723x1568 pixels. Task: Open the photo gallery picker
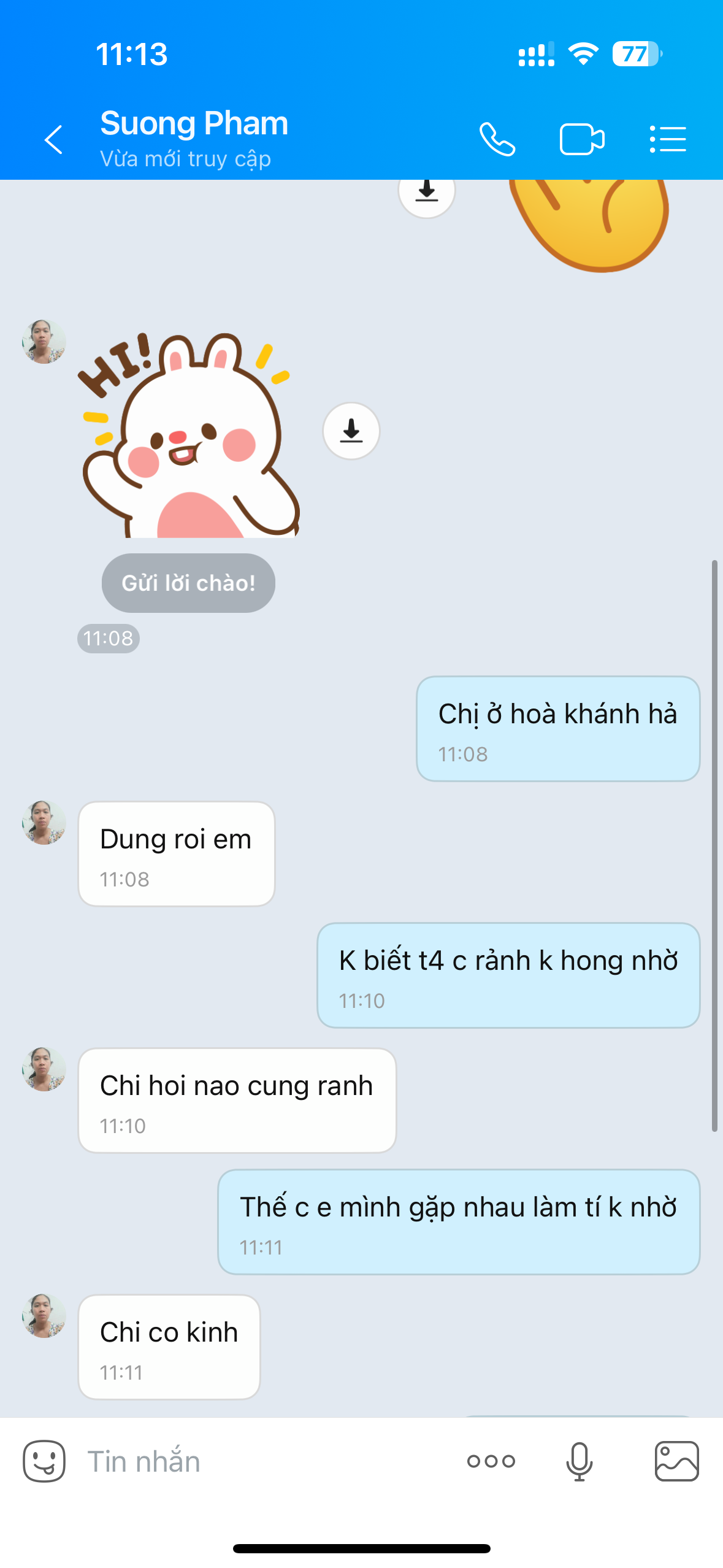pyautogui.click(x=676, y=1461)
